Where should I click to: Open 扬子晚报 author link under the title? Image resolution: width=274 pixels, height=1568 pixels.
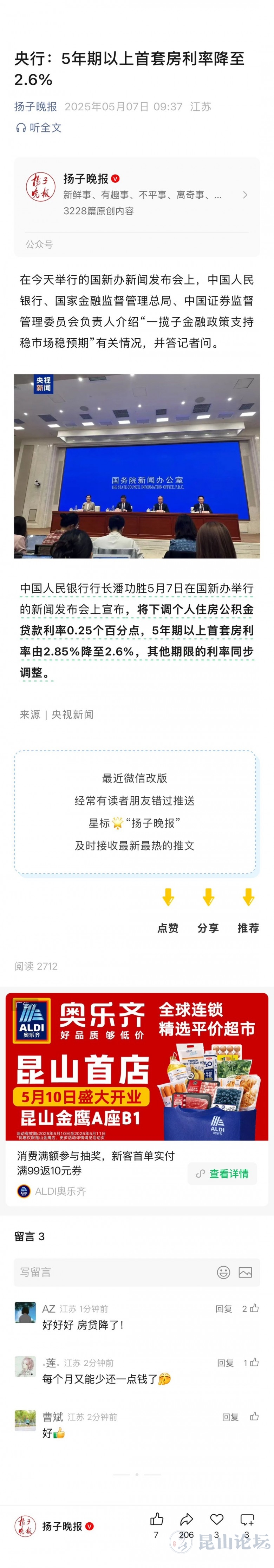(35, 106)
